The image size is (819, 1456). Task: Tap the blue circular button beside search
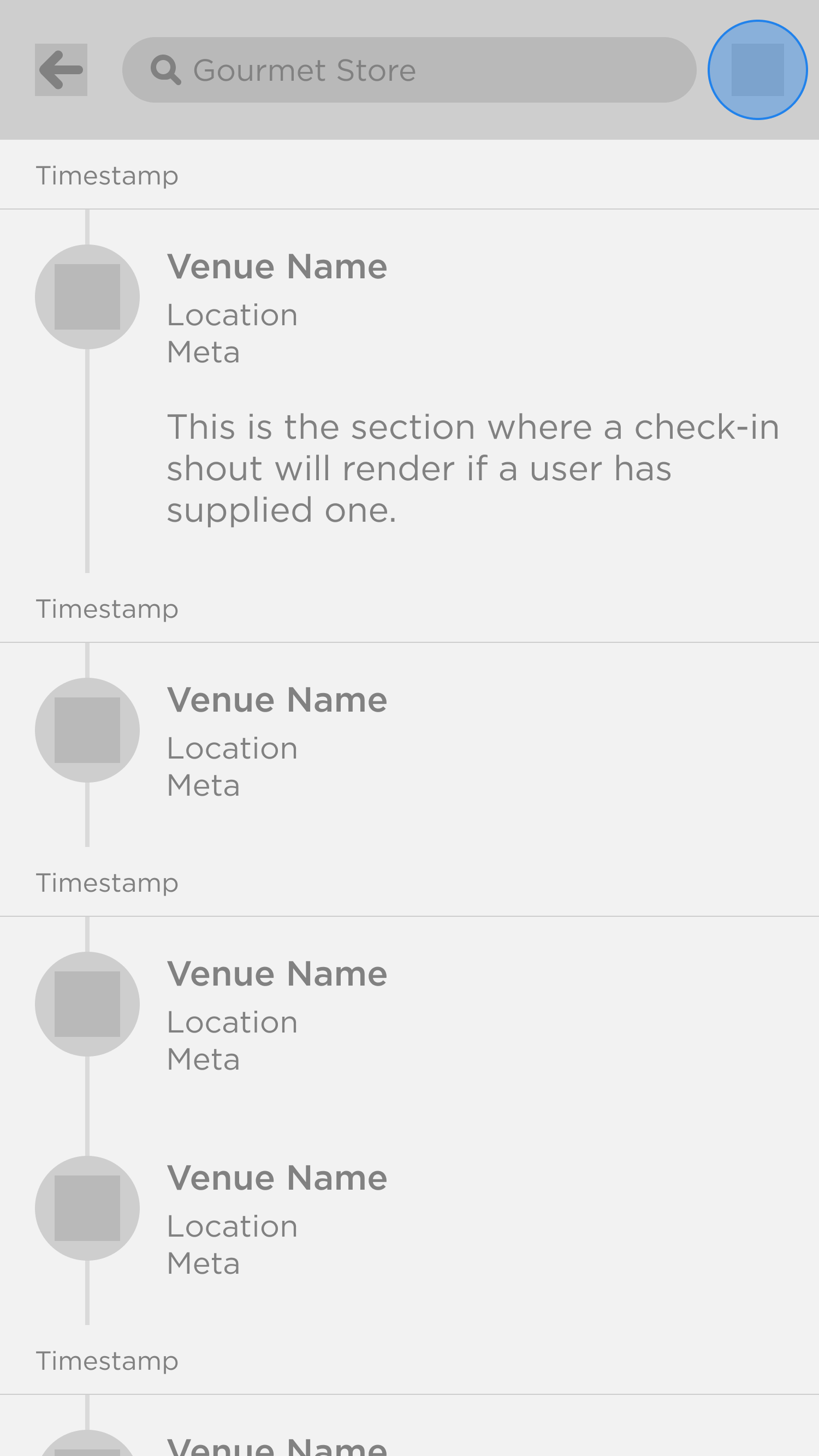[757, 70]
